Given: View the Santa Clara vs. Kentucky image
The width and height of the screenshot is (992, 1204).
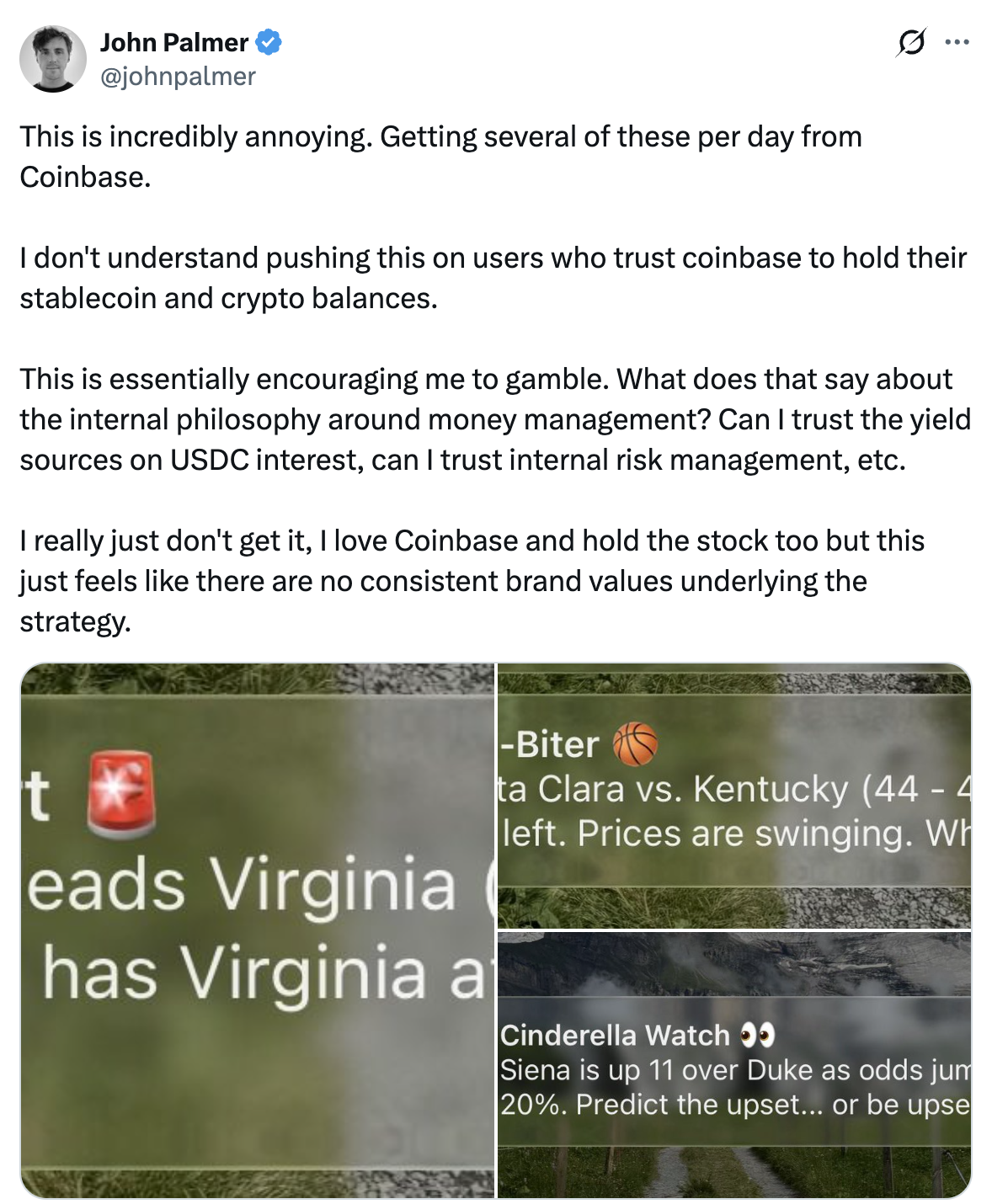Looking at the screenshot, I should click(734, 796).
